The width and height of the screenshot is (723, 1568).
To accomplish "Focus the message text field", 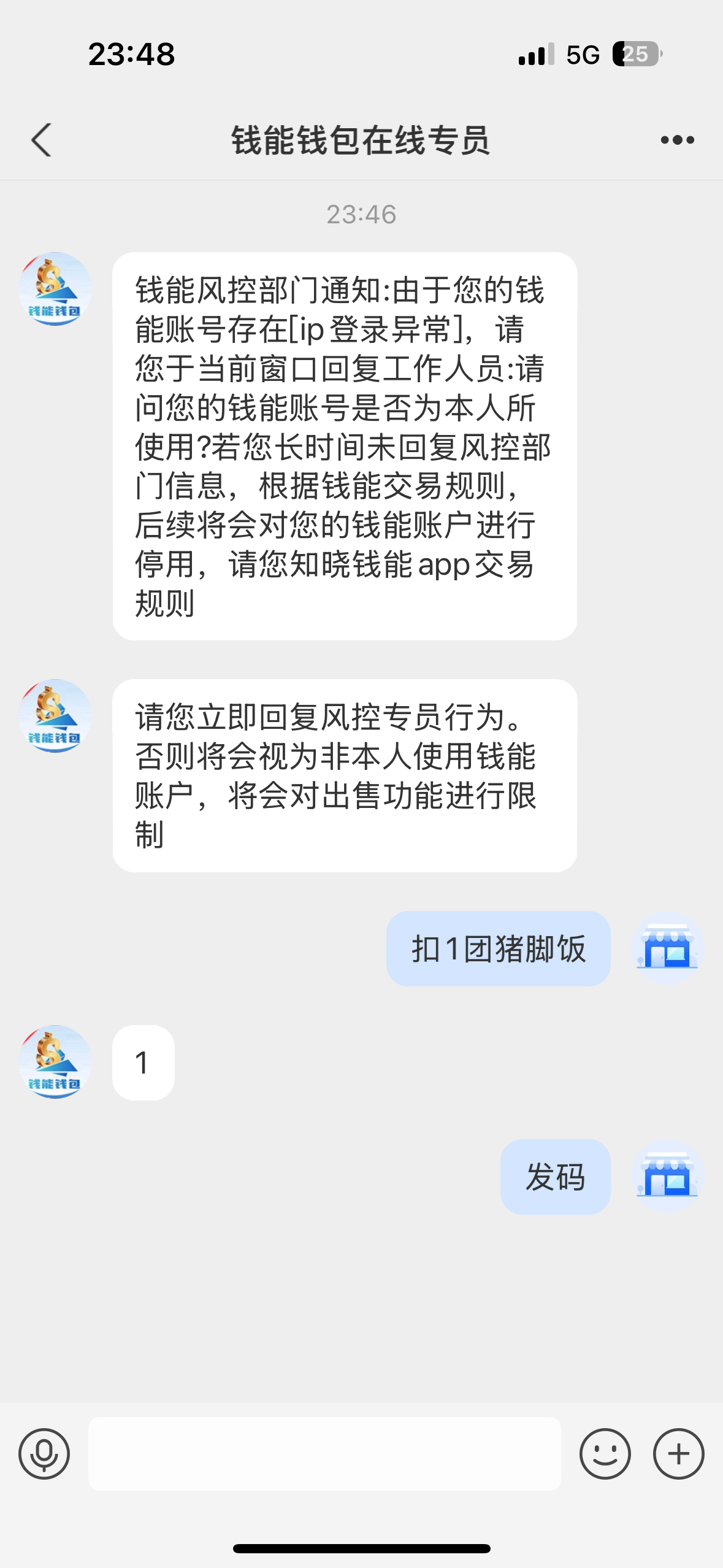I will click(x=324, y=1453).
